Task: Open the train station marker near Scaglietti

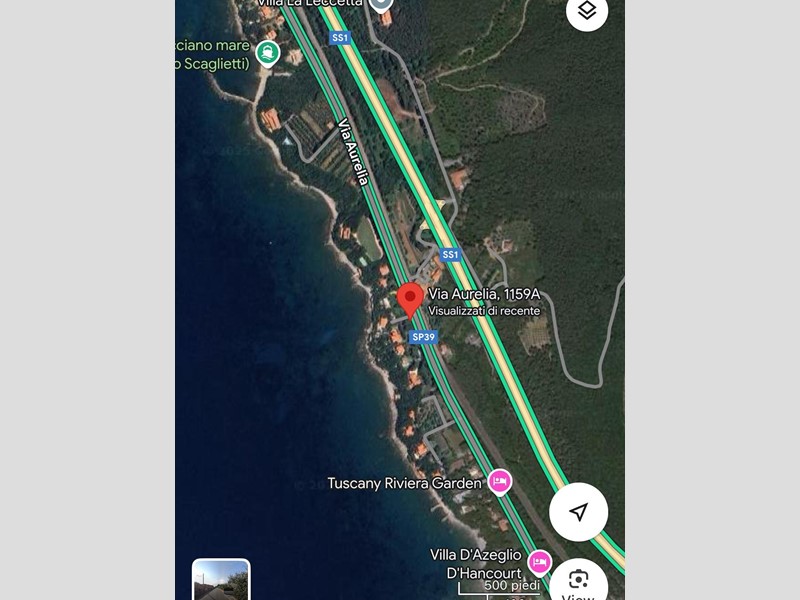Action: tap(267, 52)
